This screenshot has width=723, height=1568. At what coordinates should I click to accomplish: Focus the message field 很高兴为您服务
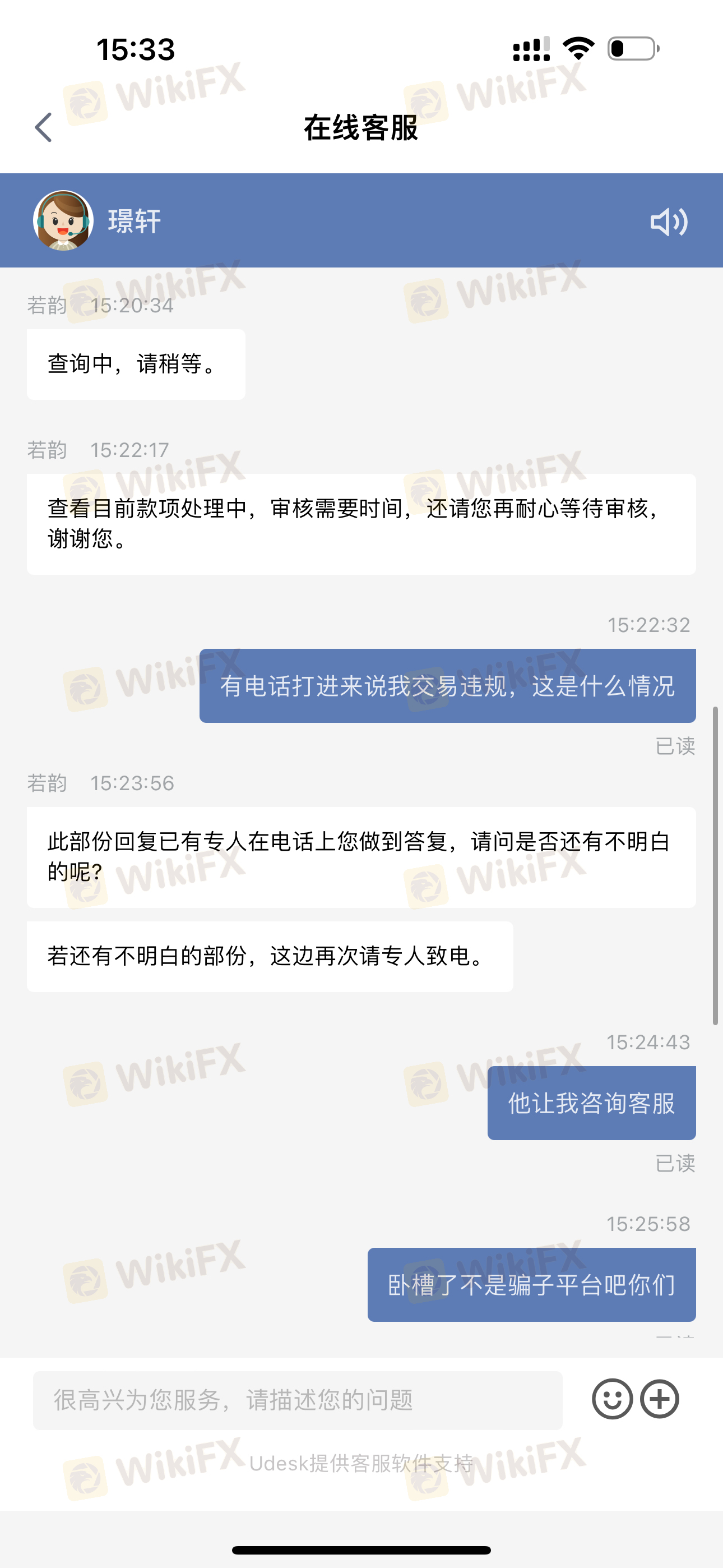coord(297,1399)
